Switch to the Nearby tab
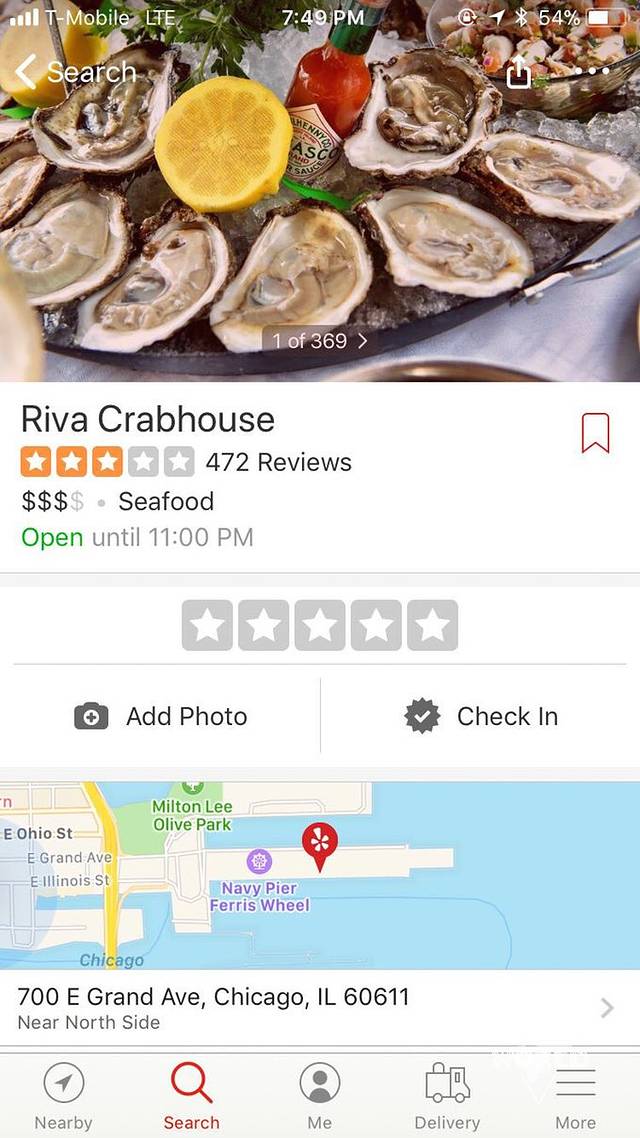 tap(64, 1096)
